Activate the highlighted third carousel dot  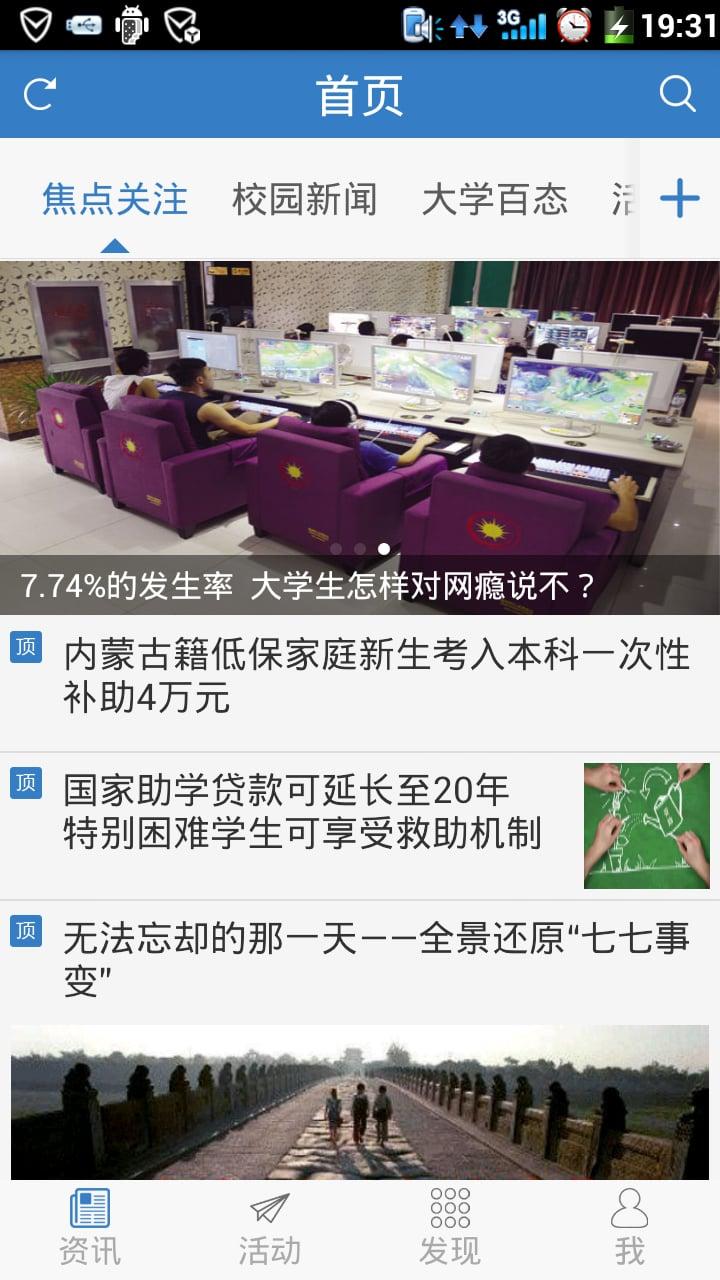[x=384, y=548]
